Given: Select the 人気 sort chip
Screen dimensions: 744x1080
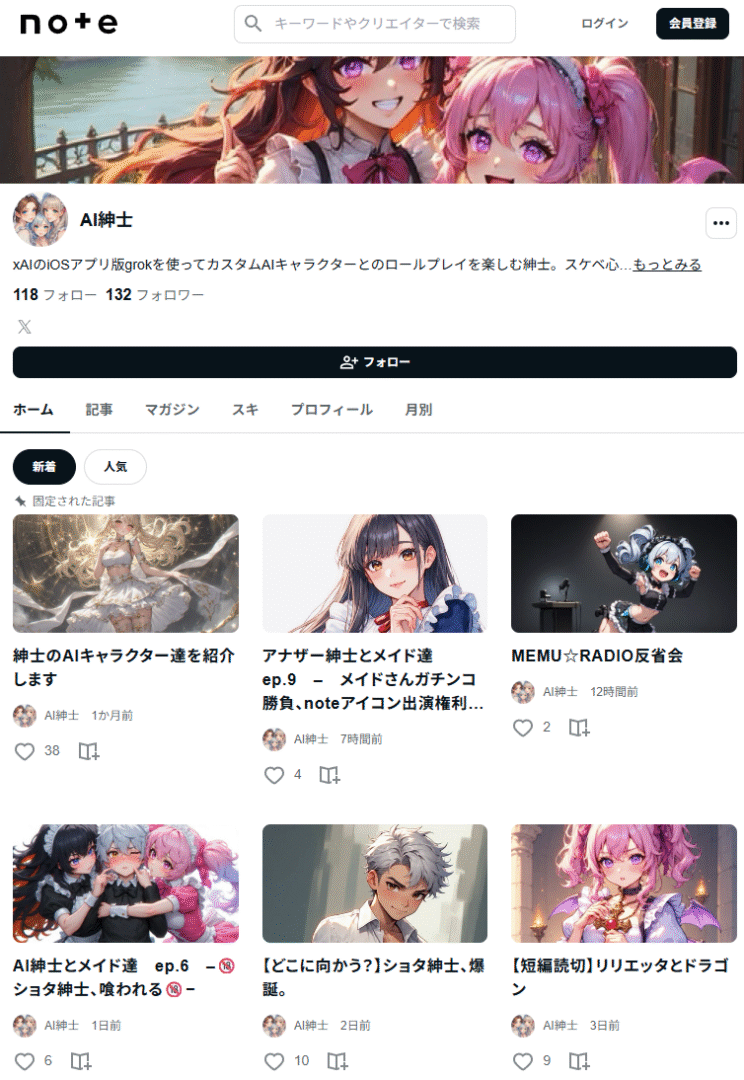Looking at the screenshot, I should pyautogui.click(x=115, y=467).
